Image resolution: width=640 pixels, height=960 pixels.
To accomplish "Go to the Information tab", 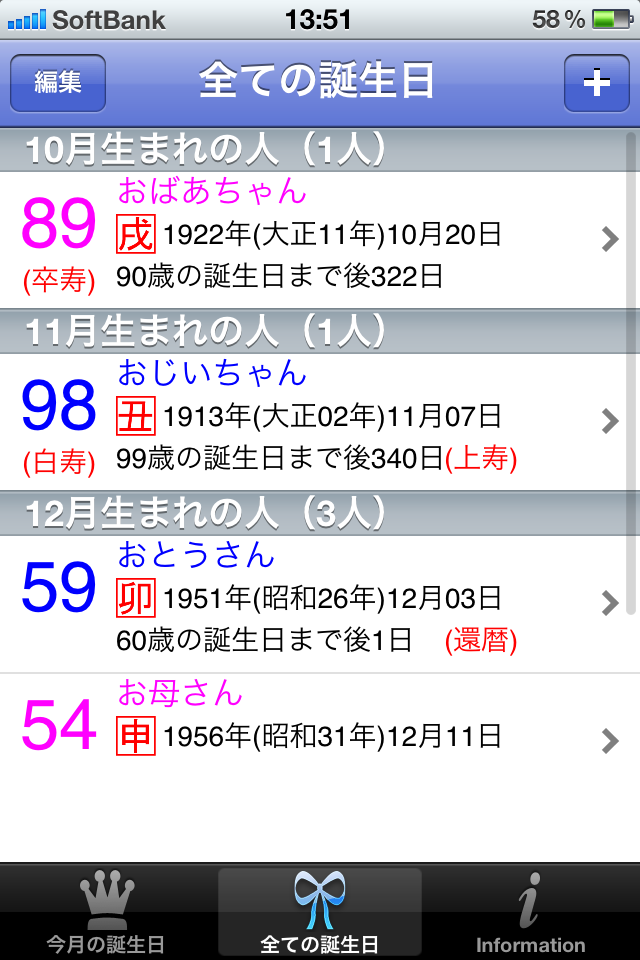I will 531,912.
